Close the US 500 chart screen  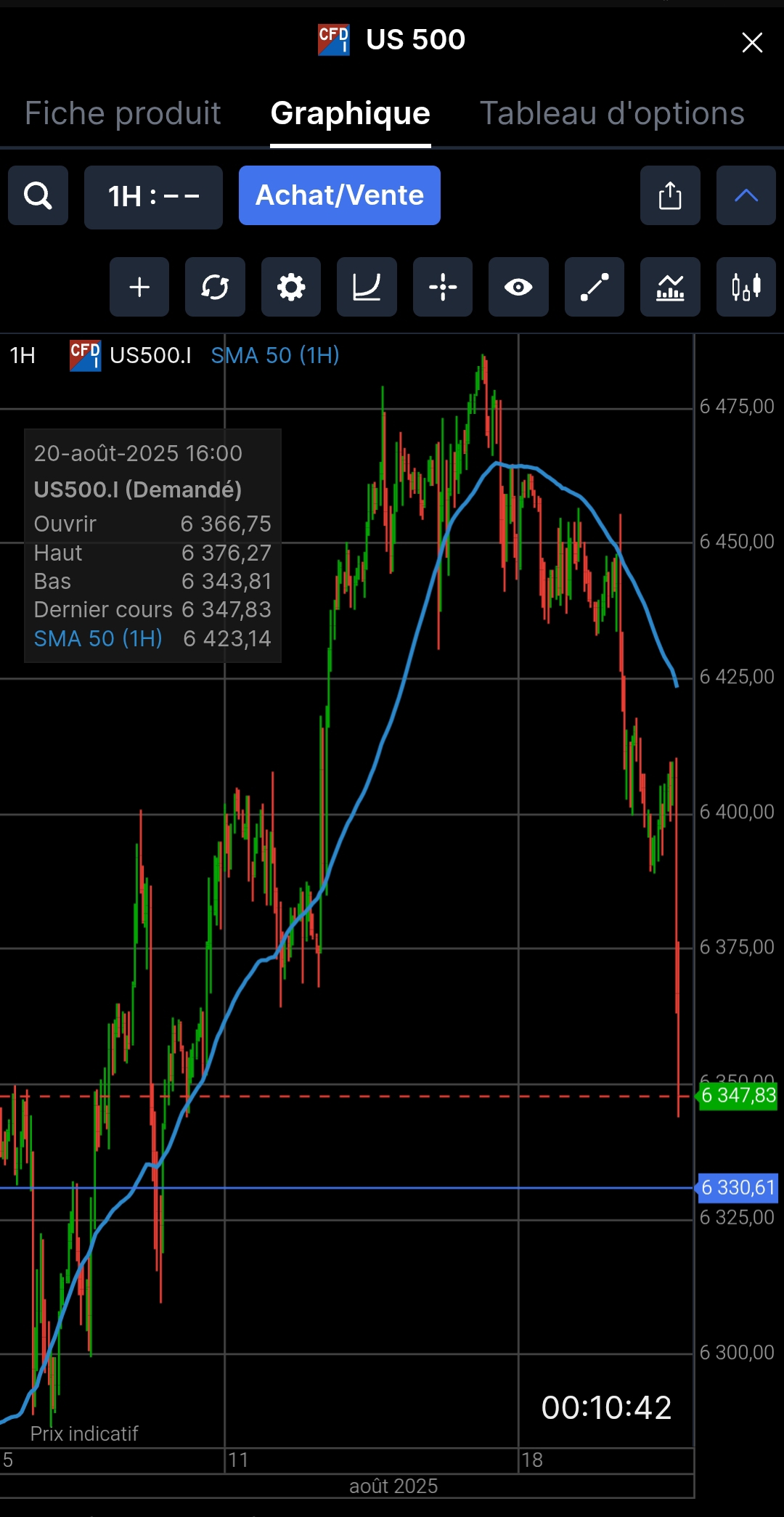(x=752, y=42)
